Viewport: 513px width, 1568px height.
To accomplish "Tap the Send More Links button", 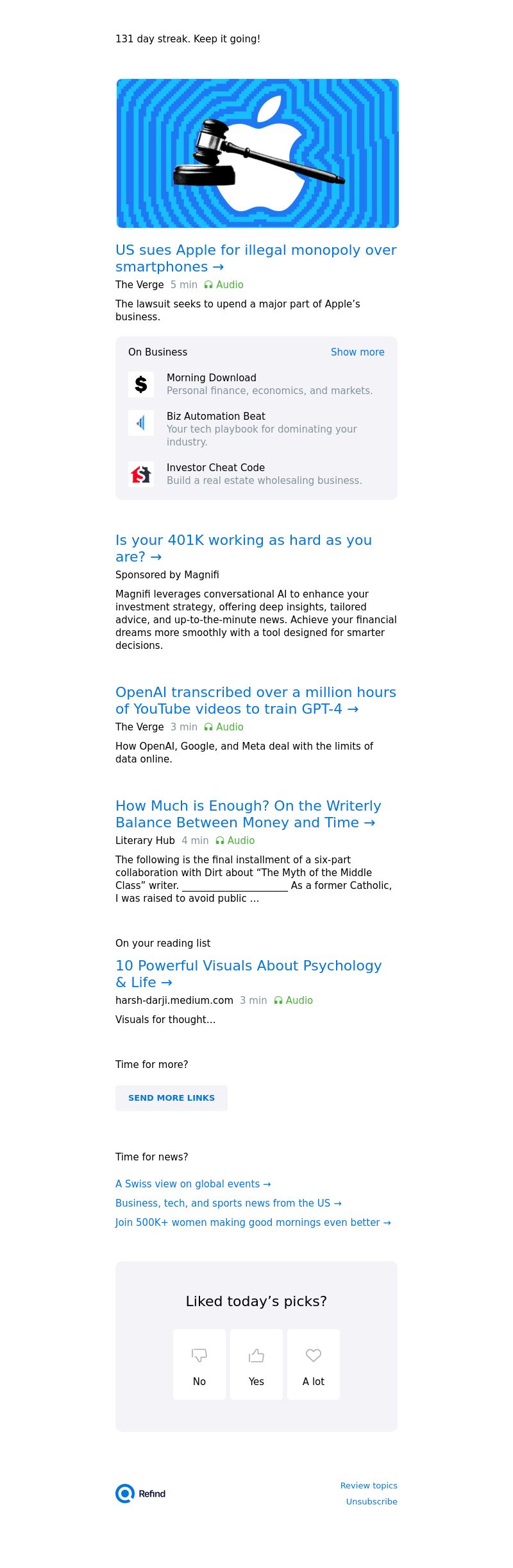I will tap(171, 1098).
